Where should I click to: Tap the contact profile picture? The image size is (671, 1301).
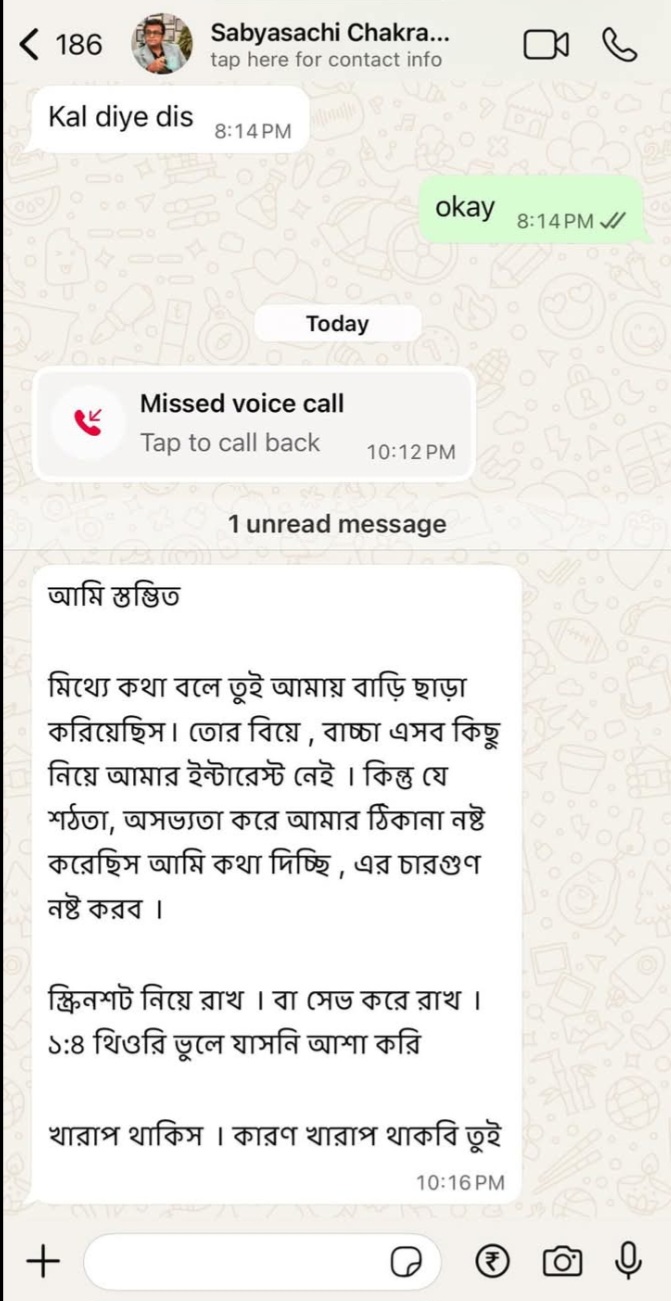pos(162,45)
